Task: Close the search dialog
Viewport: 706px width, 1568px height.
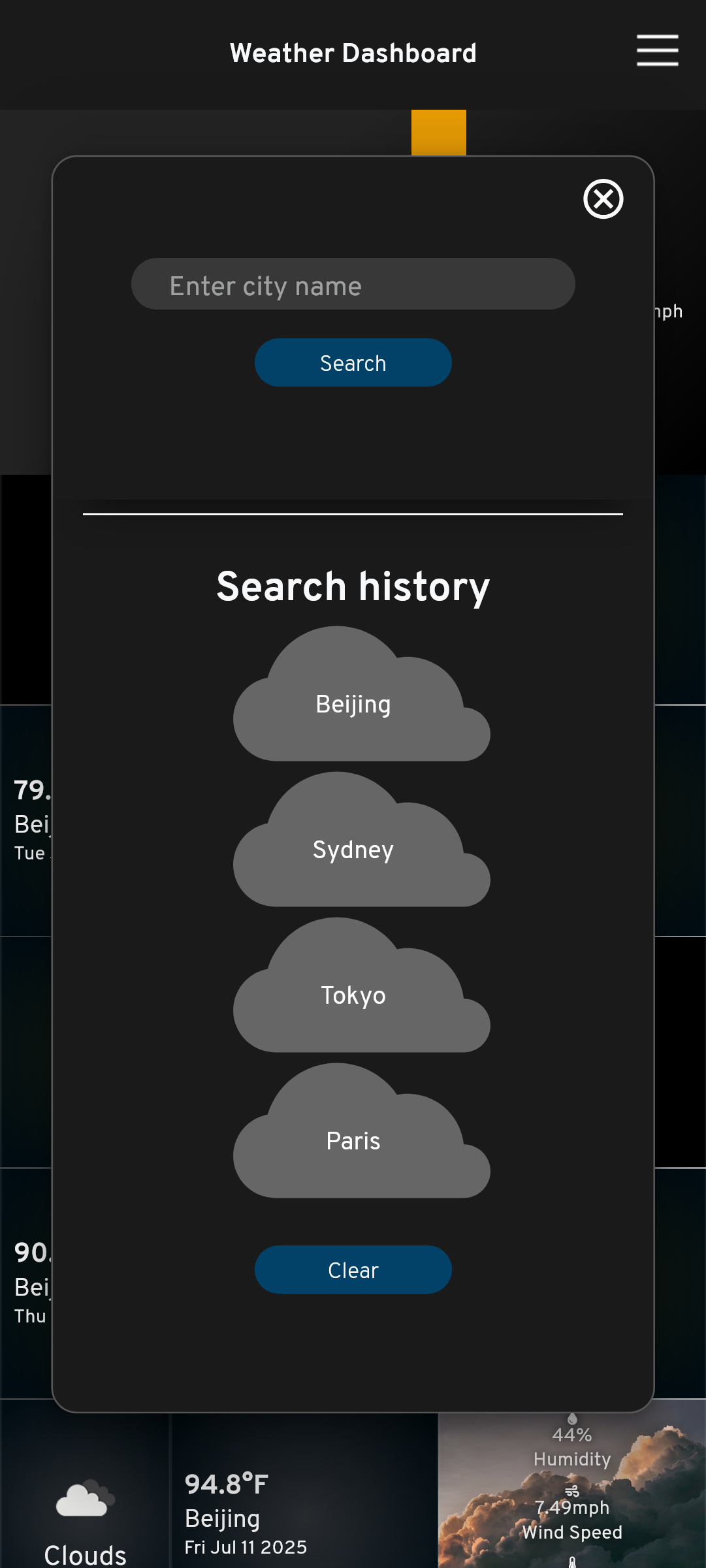Action: coord(603,199)
